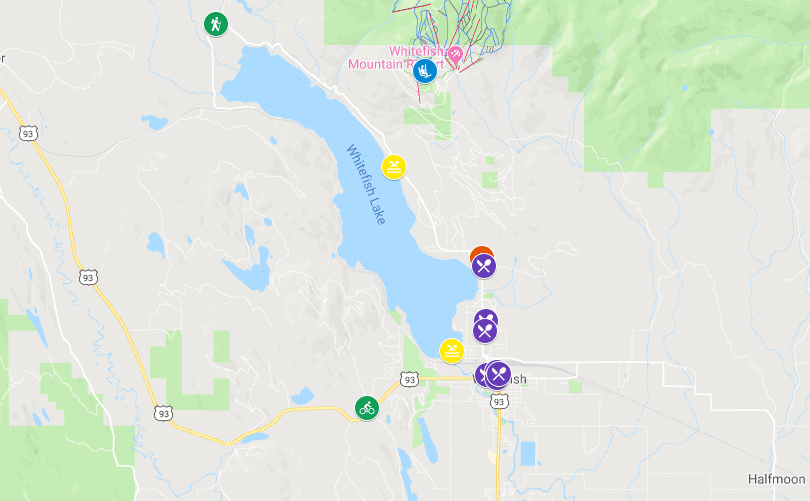Tap the Whitefish Mountain Resort pink pin
Screen dimensions: 810x501
455,54
